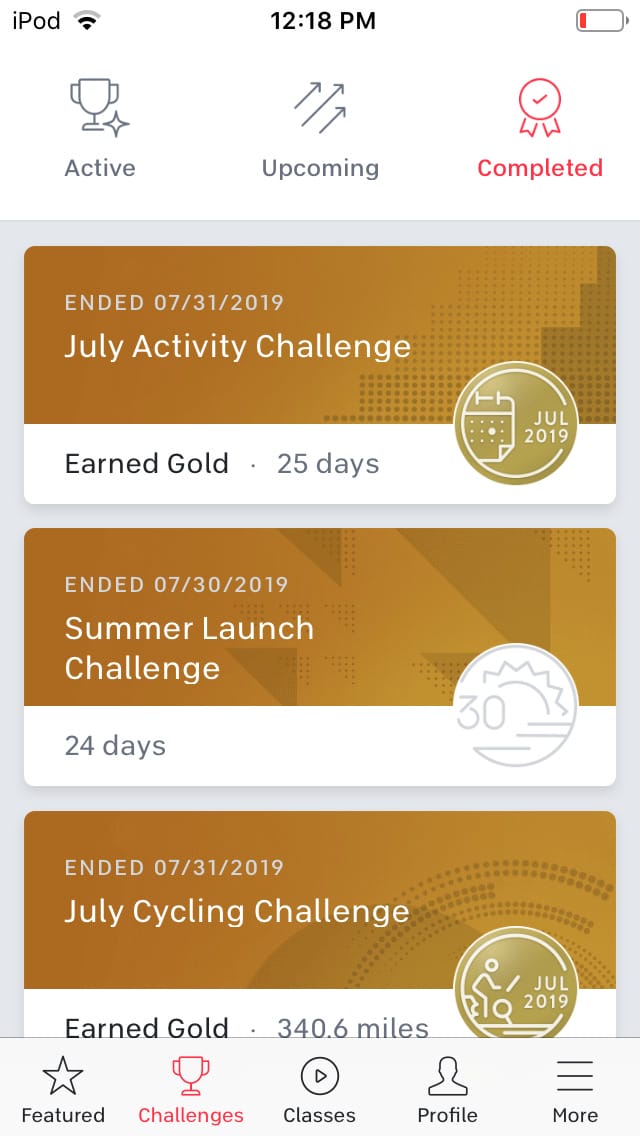Show Upcoming challenges
The height and width of the screenshot is (1136, 640).
tap(320, 130)
